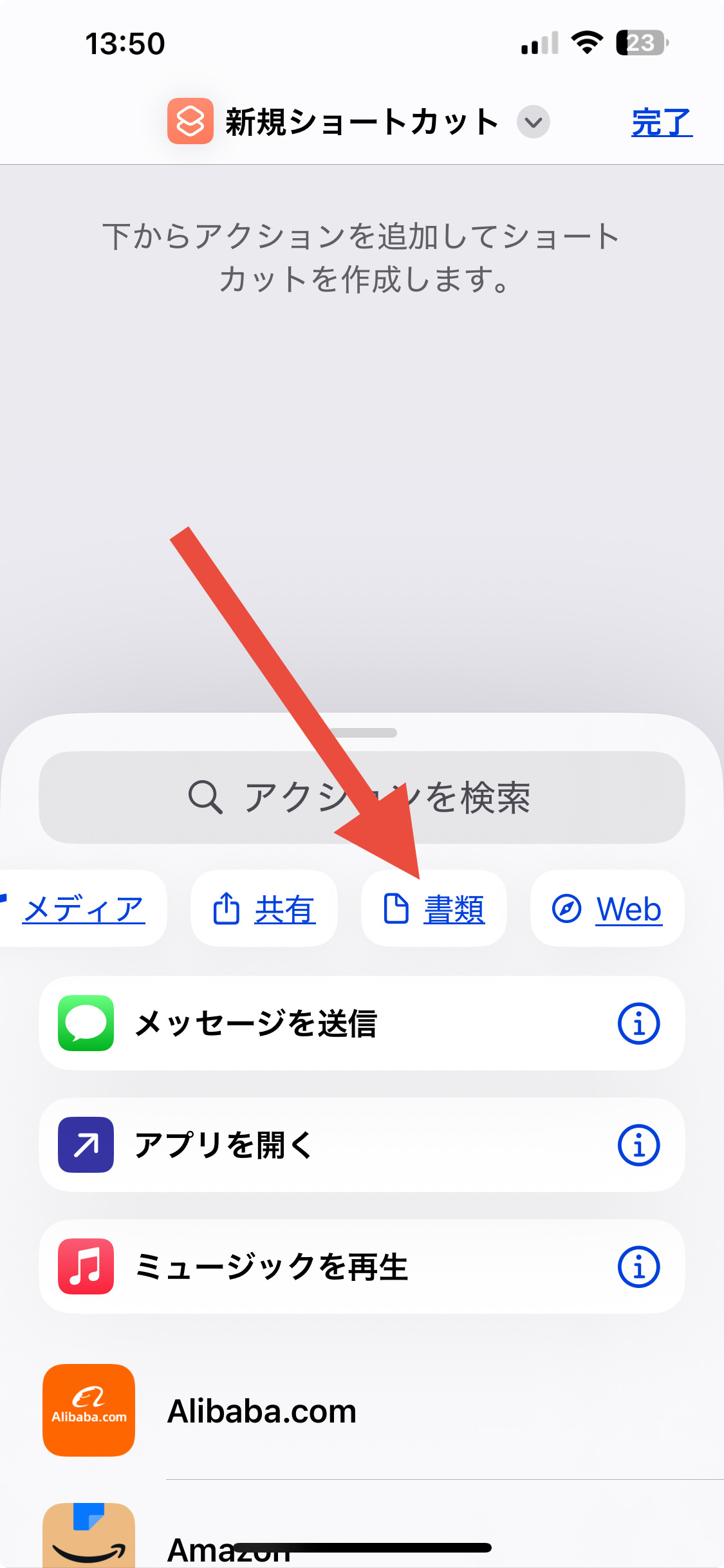Select the 共有 category chip
Screen dimensions: 724x1568
click(x=264, y=908)
